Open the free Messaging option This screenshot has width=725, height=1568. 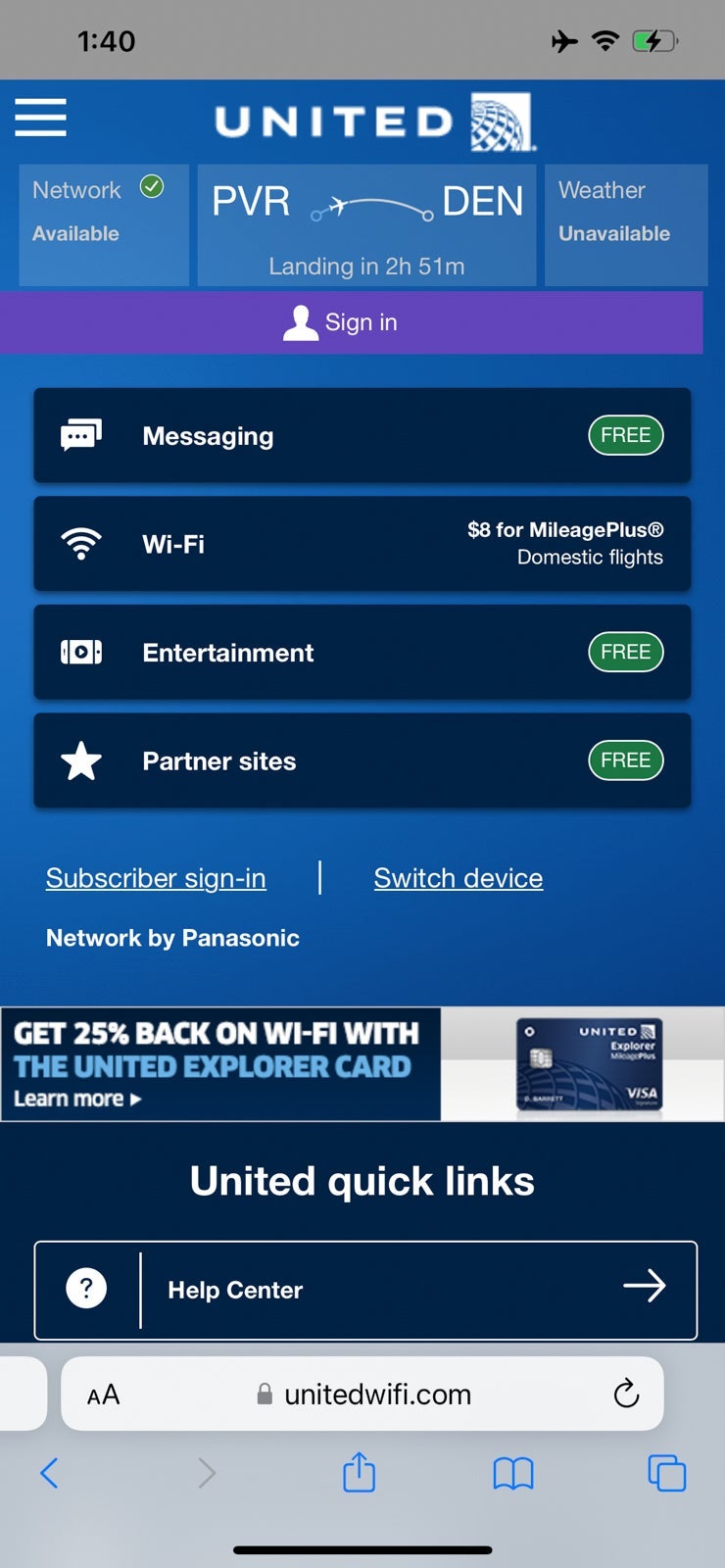pos(362,435)
